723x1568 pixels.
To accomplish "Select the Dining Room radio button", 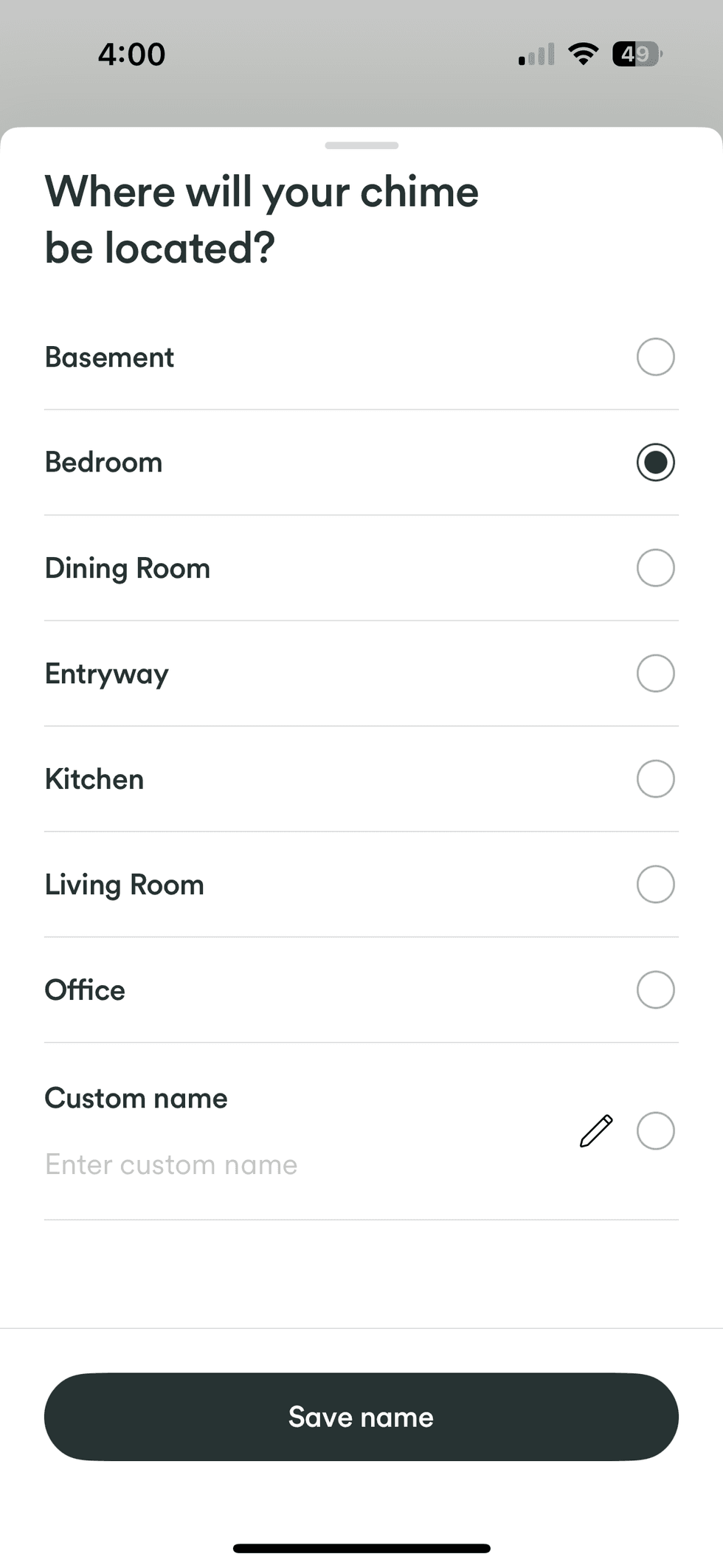I will [655, 567].
